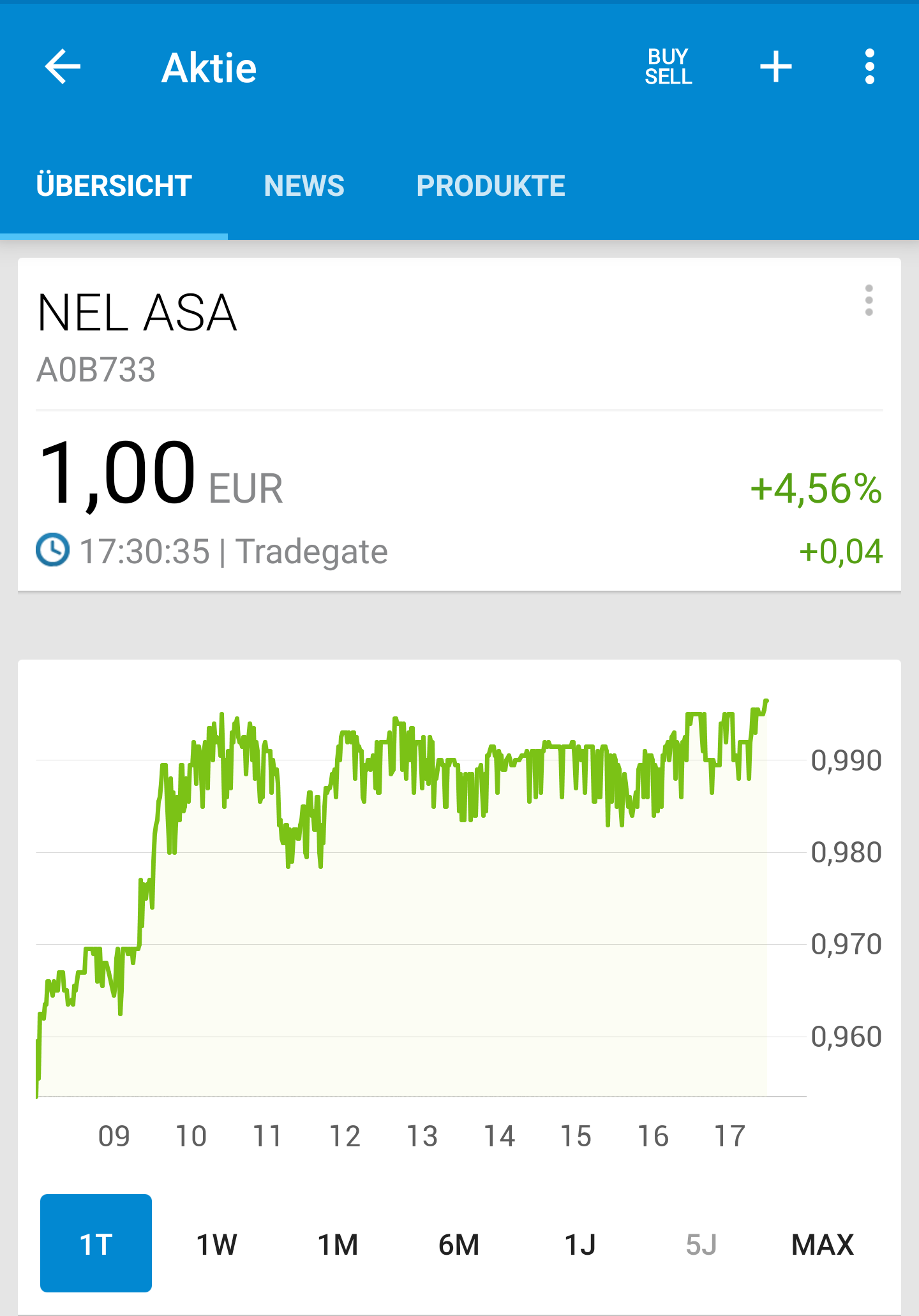Viewport: 919px width, 1316px height.
Task: Select the ÜBERSICHT tab
Action: pos(114,186)
